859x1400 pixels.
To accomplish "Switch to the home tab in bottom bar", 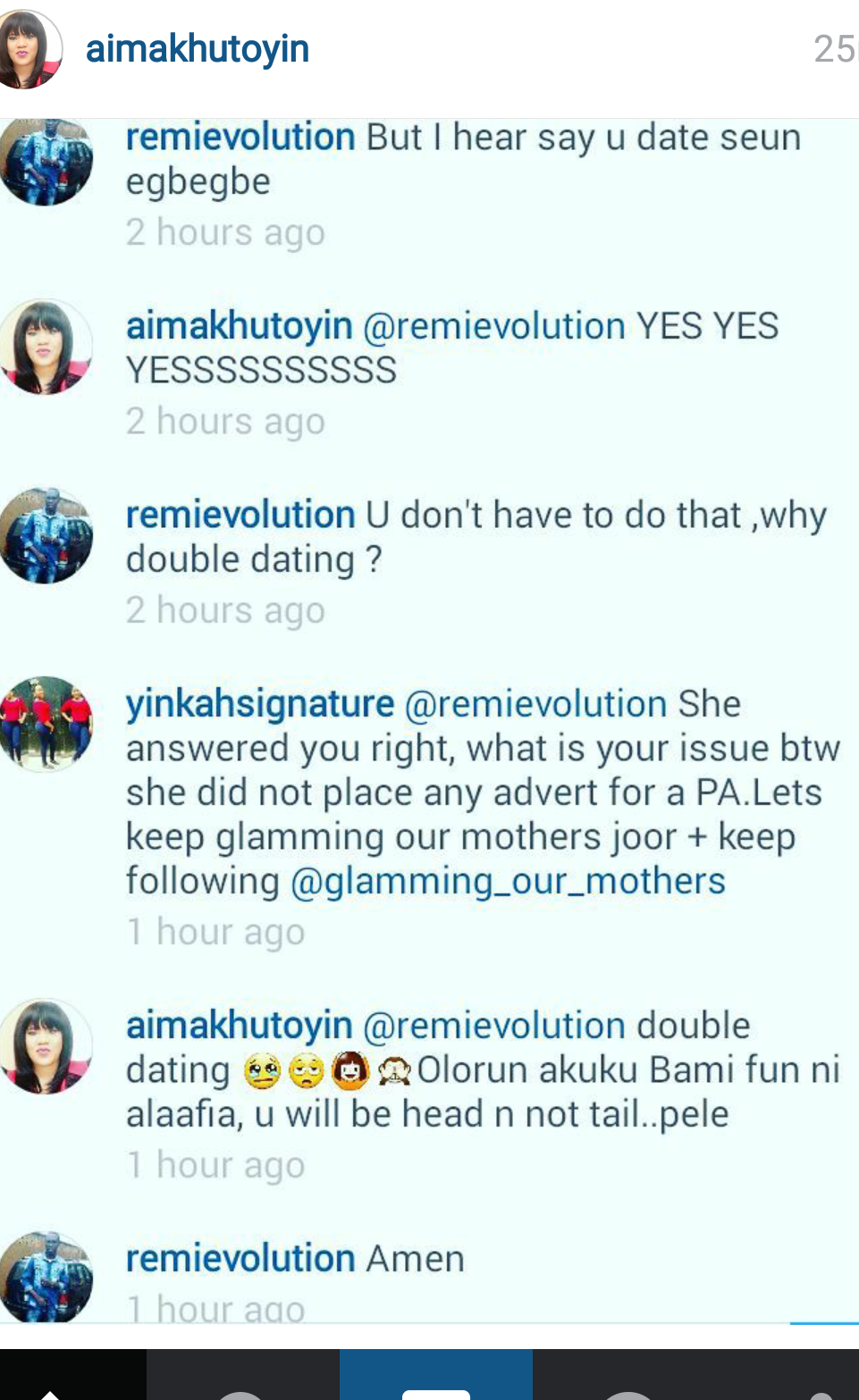I will [x=73, y=1374].
